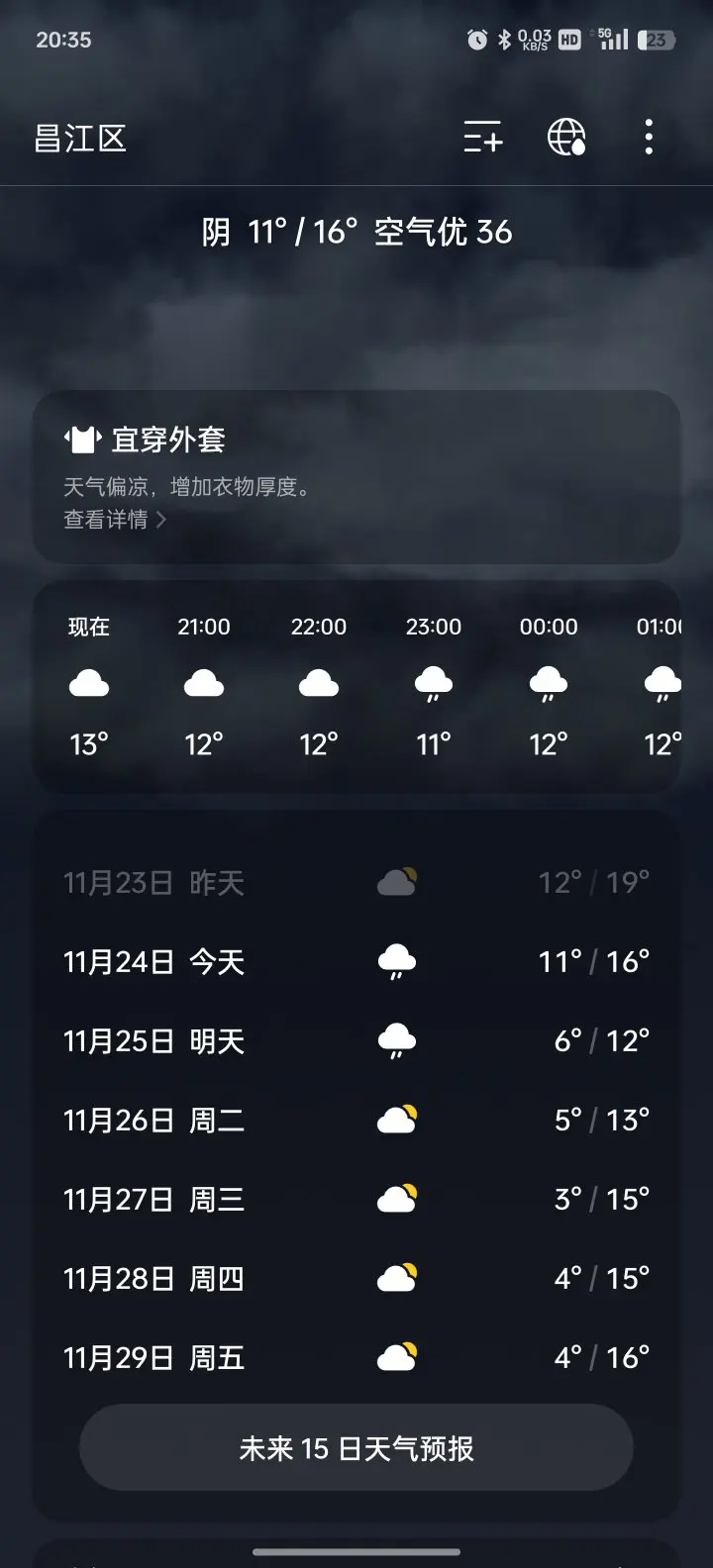Tap the 空气优 36 air quality reading

[x=443, y=233]
